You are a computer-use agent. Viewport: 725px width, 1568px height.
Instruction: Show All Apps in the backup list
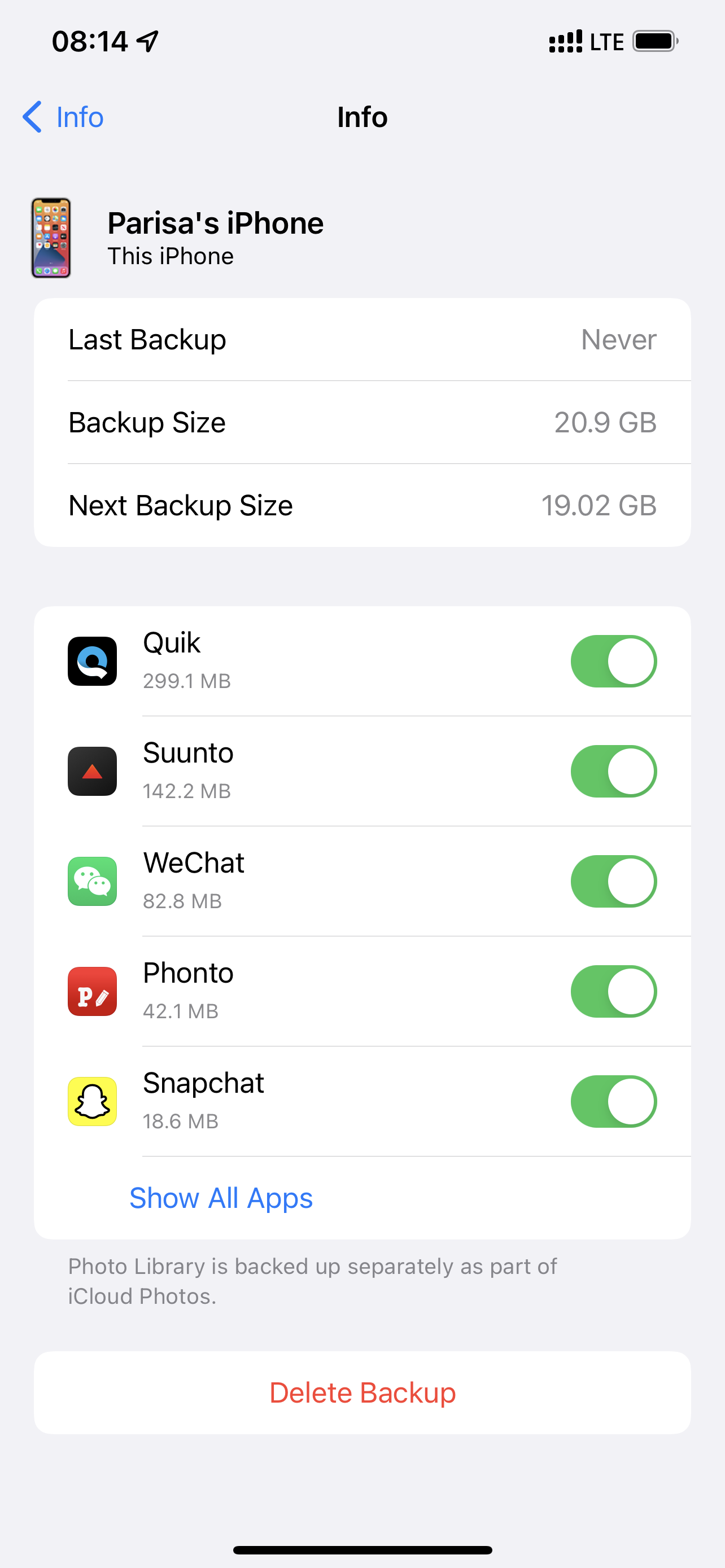221,1198
